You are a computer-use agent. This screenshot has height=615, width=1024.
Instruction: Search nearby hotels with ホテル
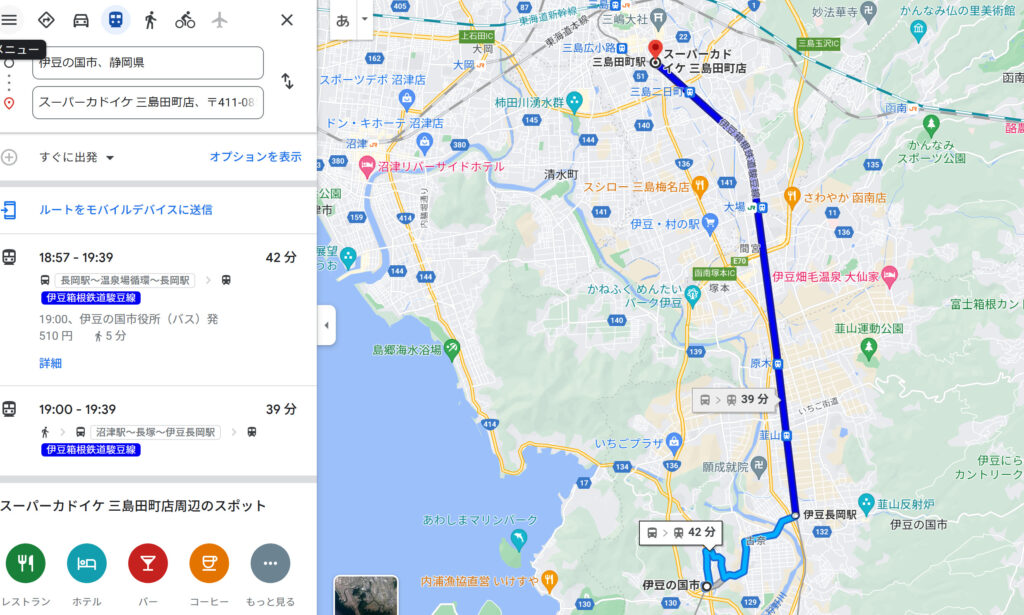pos(87,564)
